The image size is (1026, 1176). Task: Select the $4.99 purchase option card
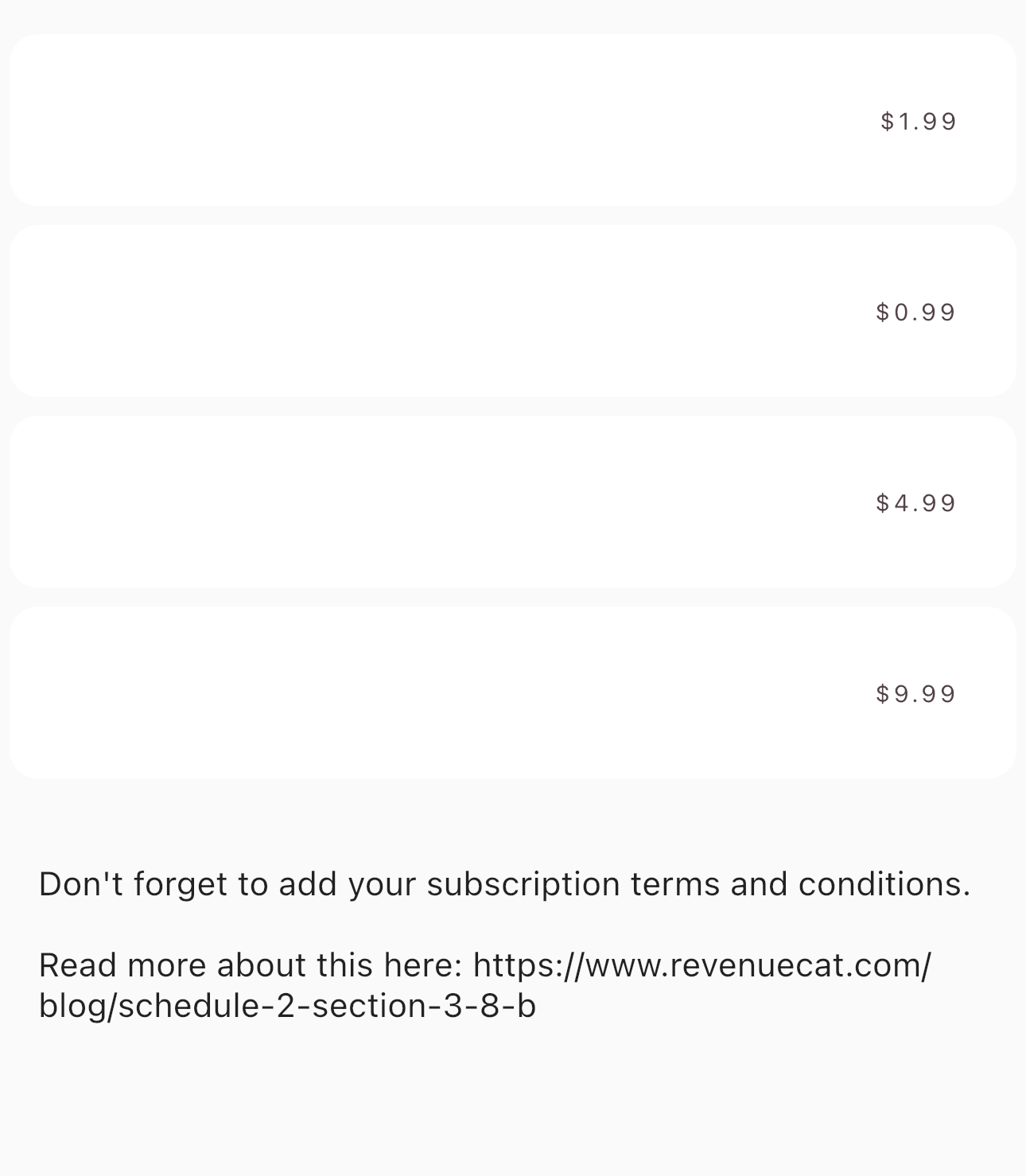513,501
